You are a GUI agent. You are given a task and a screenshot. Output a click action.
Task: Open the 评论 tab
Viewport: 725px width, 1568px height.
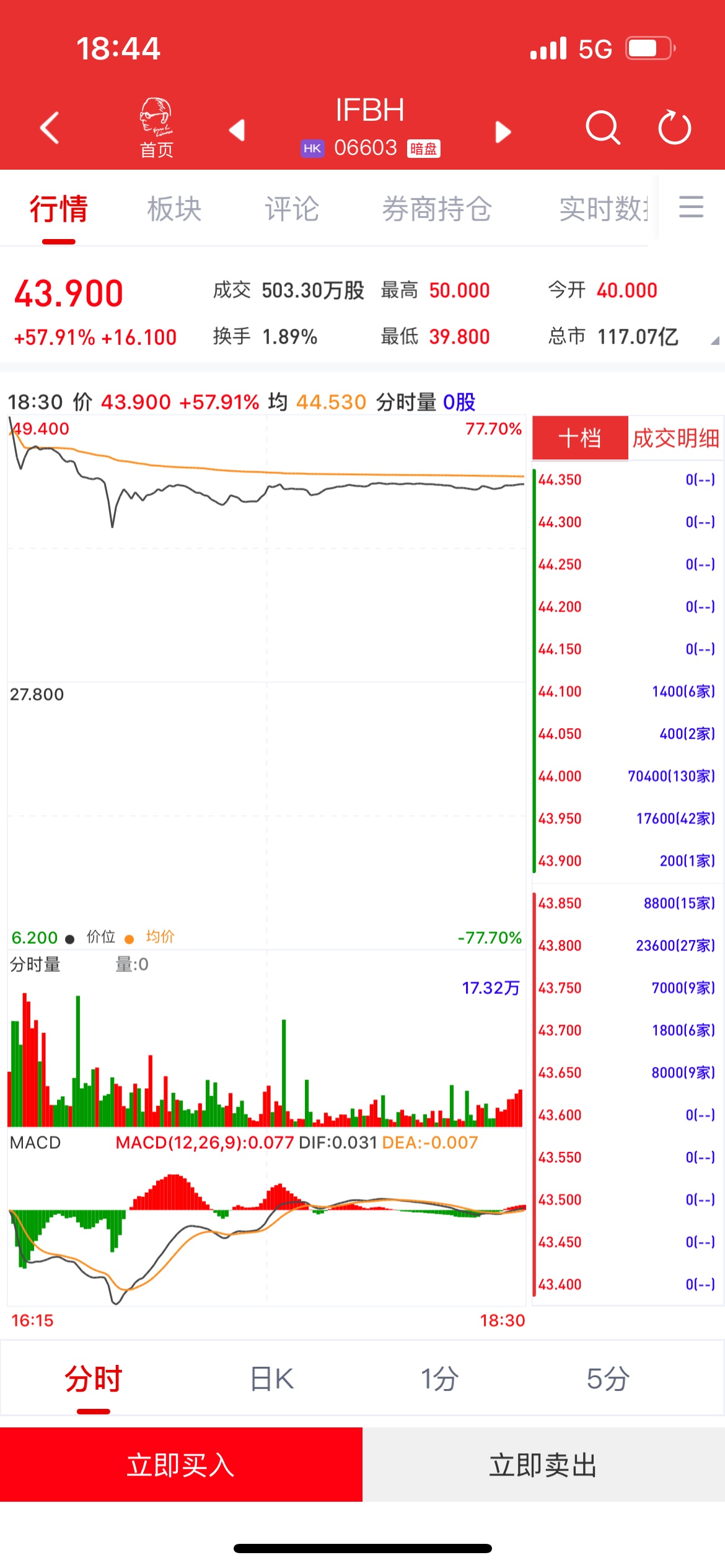[x=292, y=209]
